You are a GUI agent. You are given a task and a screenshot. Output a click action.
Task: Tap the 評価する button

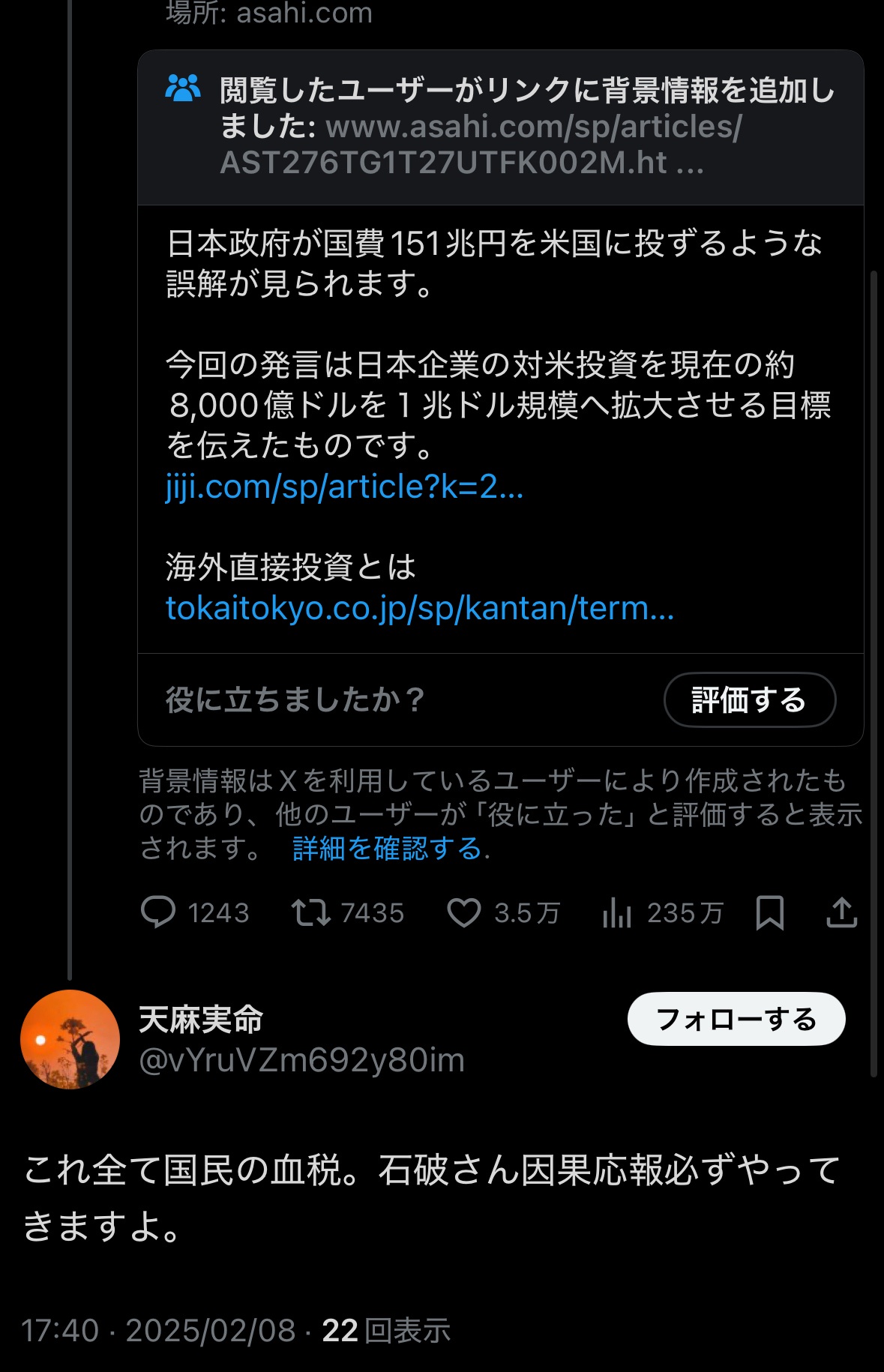[749, 699]
